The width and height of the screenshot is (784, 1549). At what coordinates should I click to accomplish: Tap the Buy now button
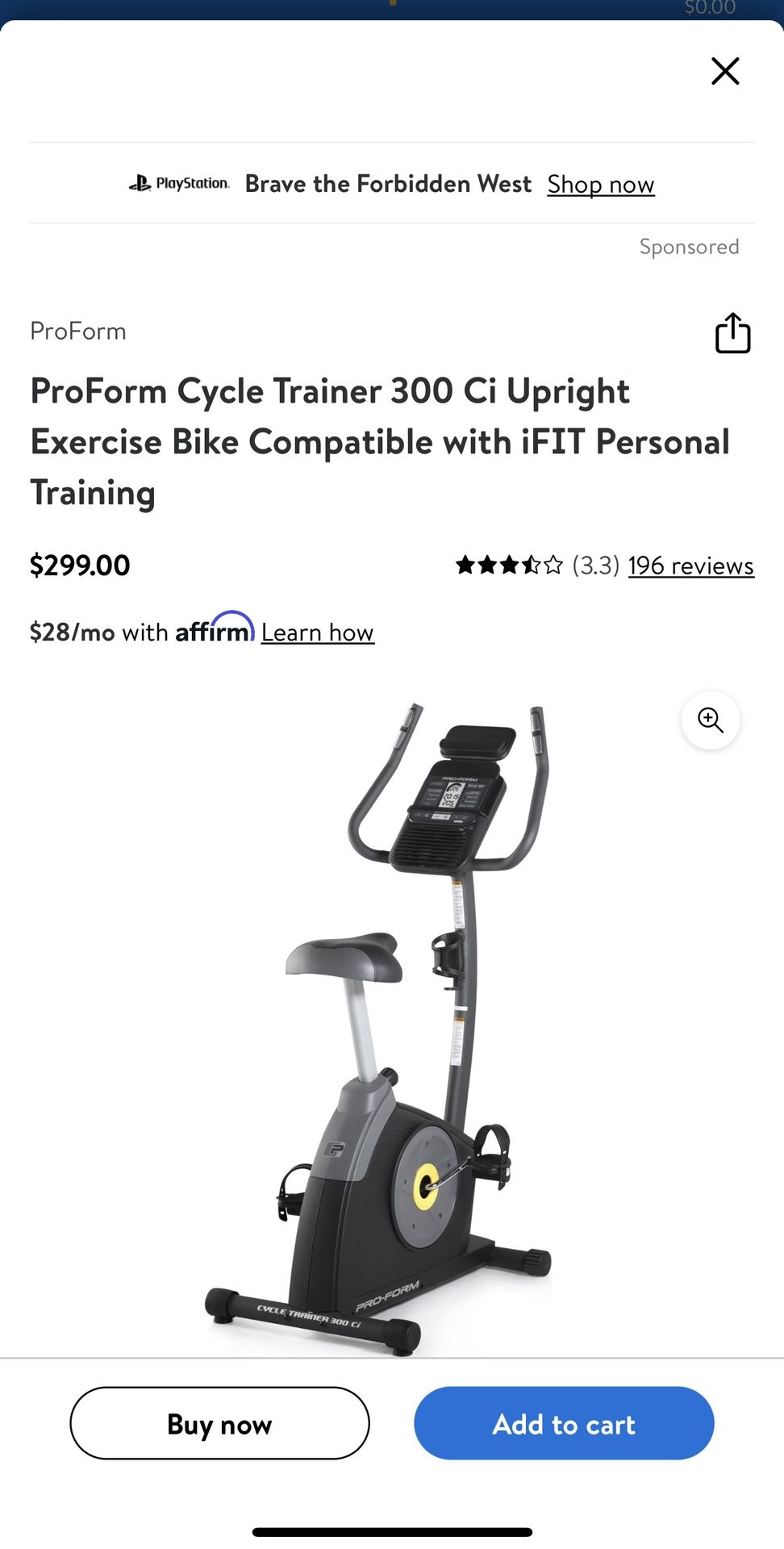click(x=219, y=1423)
